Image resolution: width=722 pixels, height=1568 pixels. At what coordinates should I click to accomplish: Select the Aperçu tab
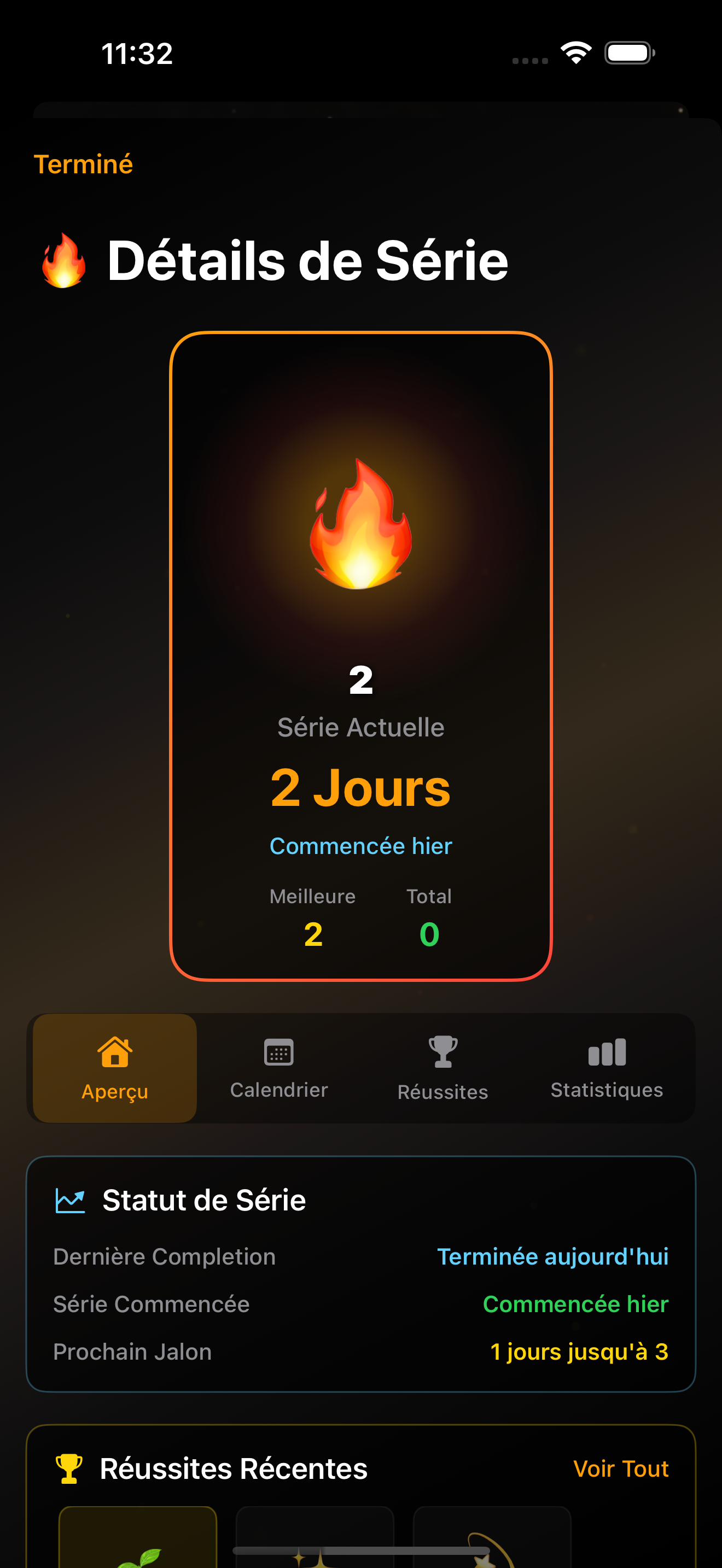pos(114,1068)
